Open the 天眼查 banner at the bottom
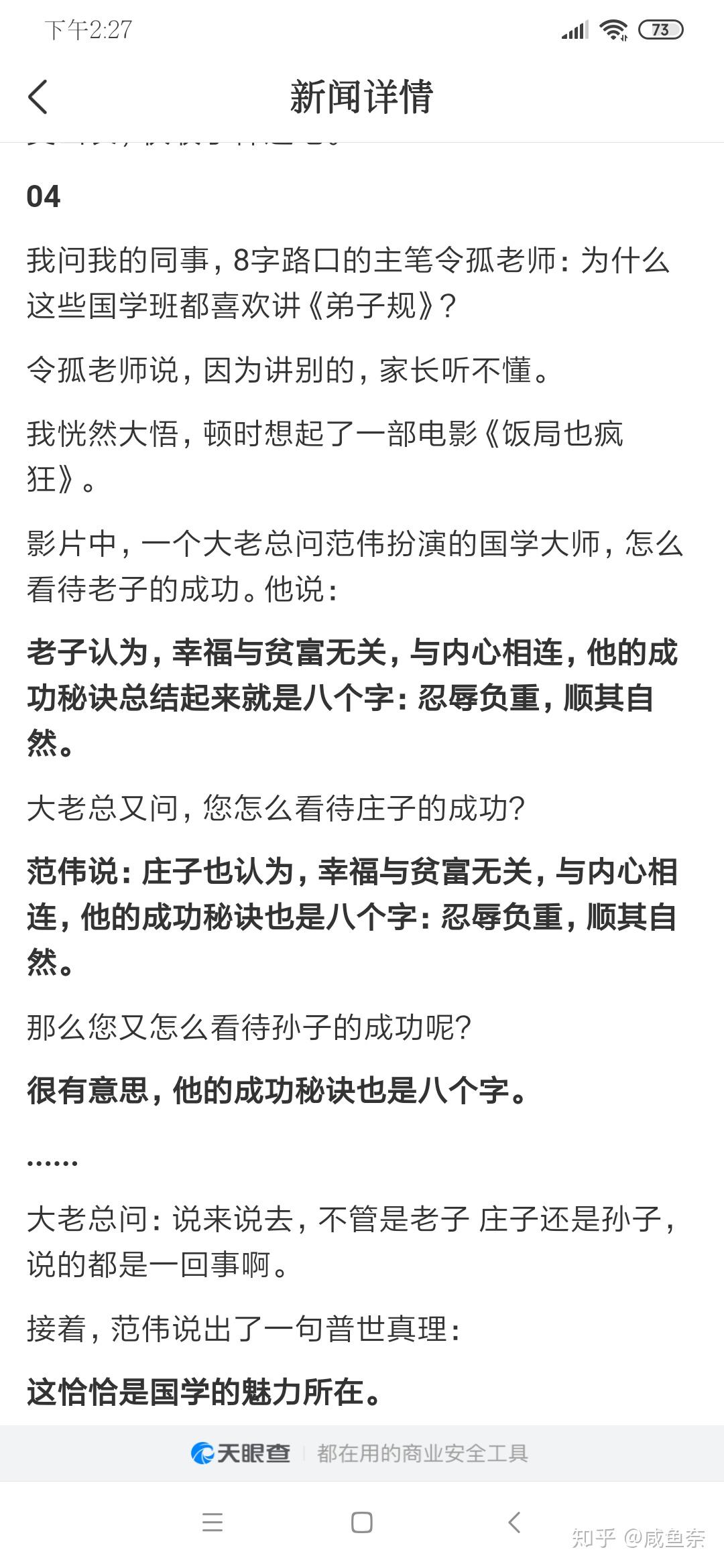Screen dimensions: 724x1568 (x=362, y=1453)
